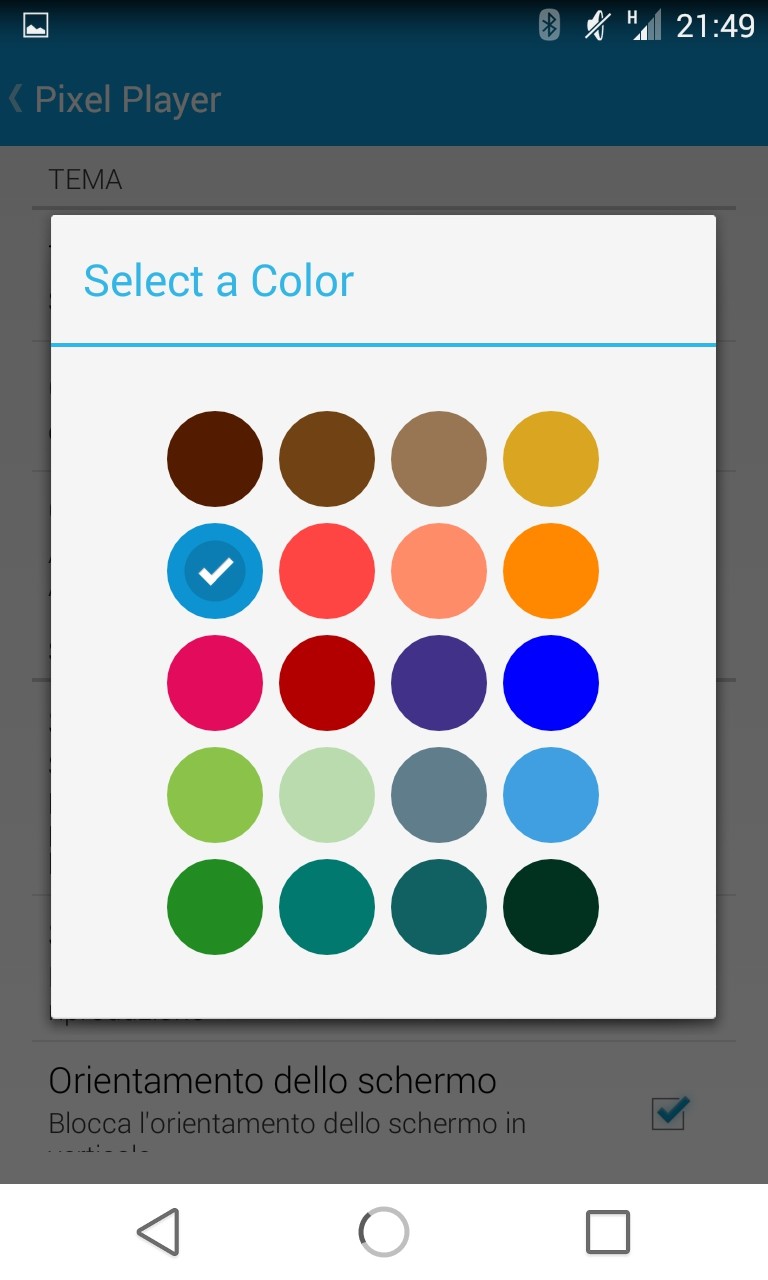Screen dimensions: 768x1280
Task: Tap the checked light blue swatch
Action: 215,571
